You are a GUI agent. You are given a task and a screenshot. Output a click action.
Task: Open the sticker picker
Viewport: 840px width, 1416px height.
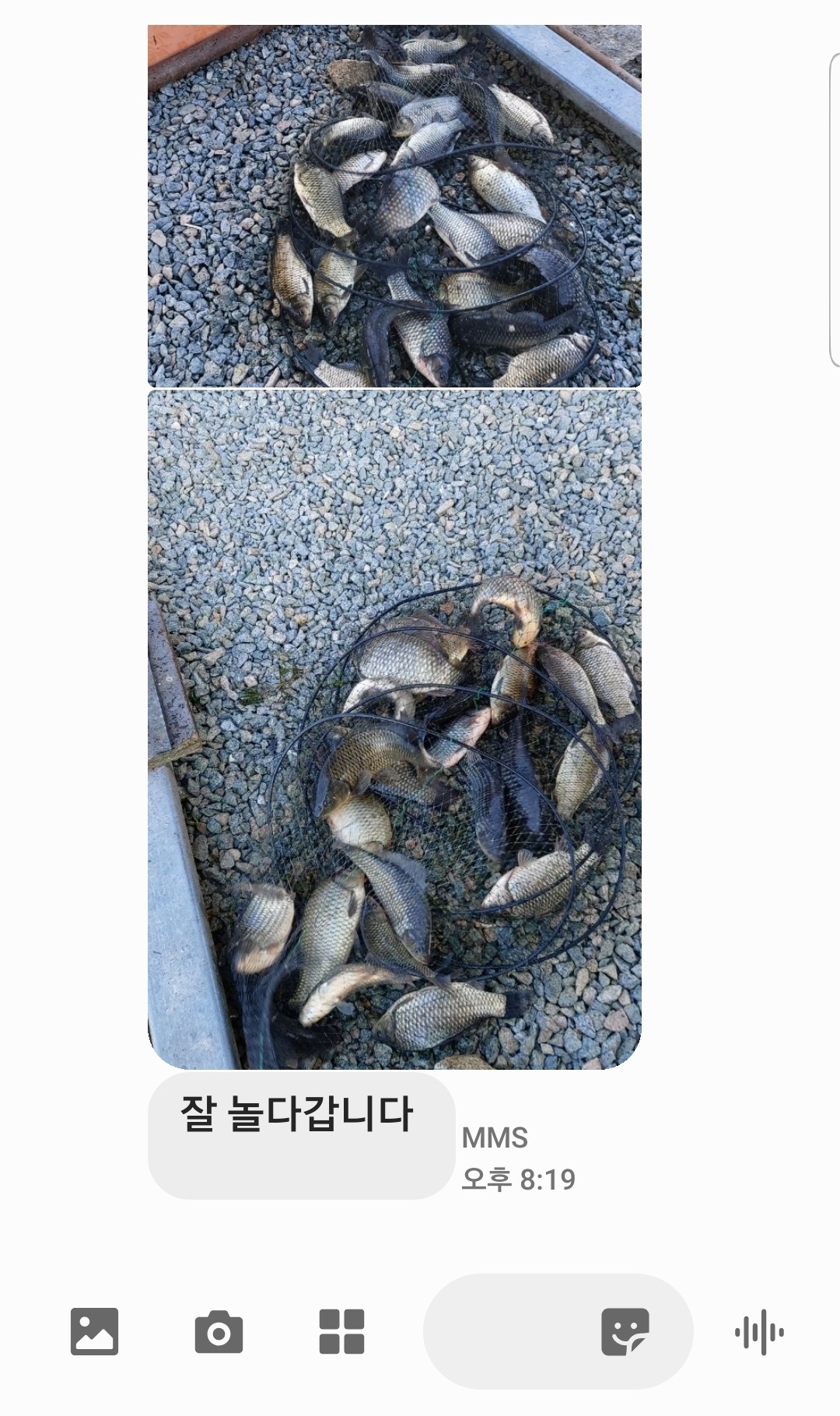click(x=625, y=1331)
